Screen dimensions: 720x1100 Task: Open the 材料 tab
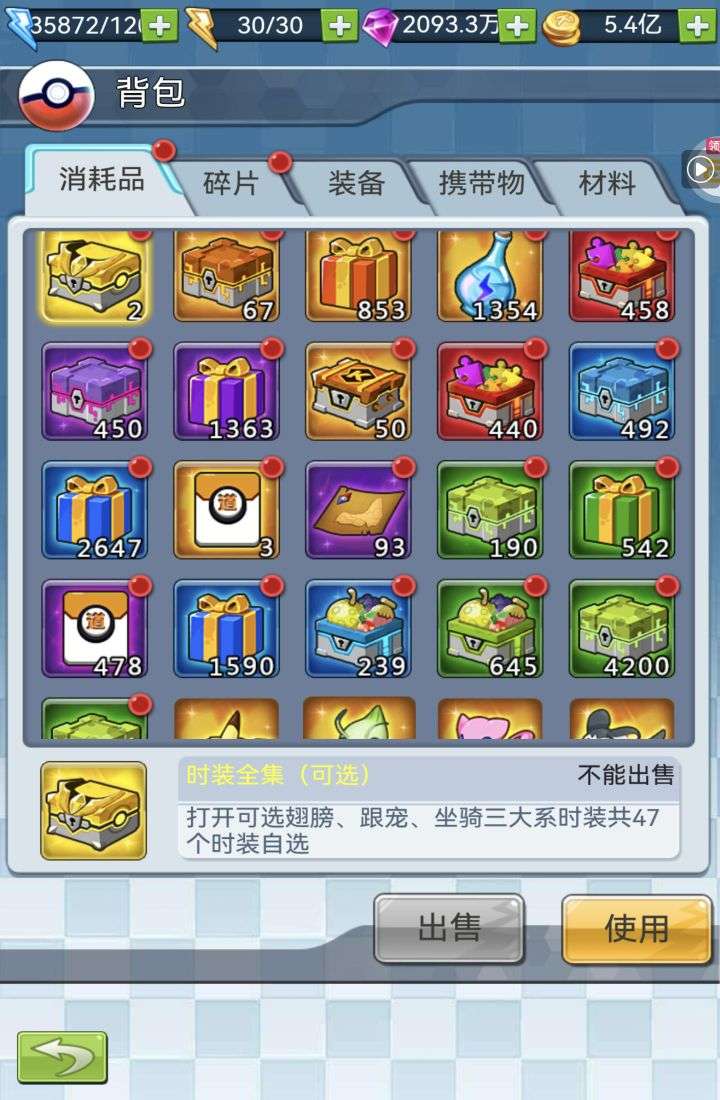(x=606, y=183)
